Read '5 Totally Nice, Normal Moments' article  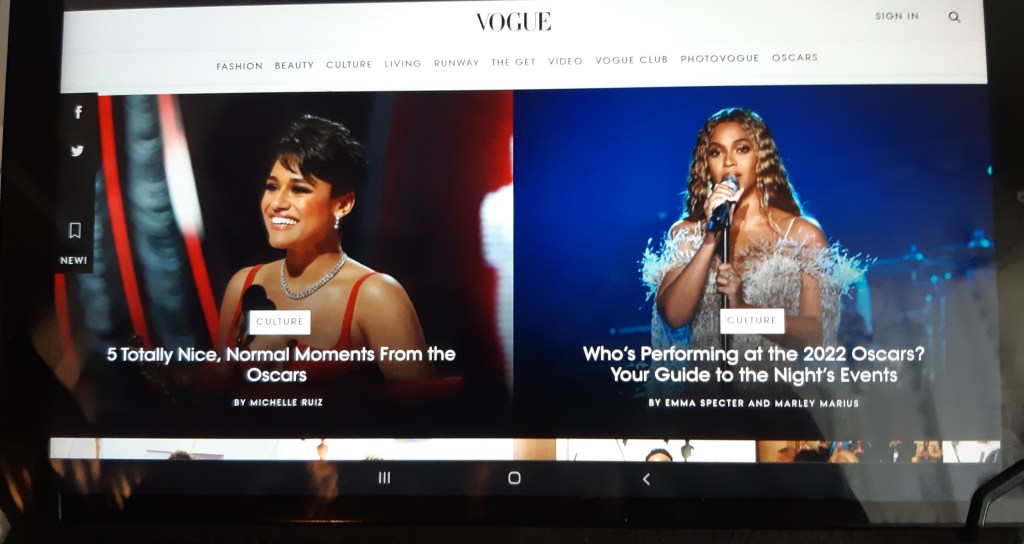[x=281, y=364]
